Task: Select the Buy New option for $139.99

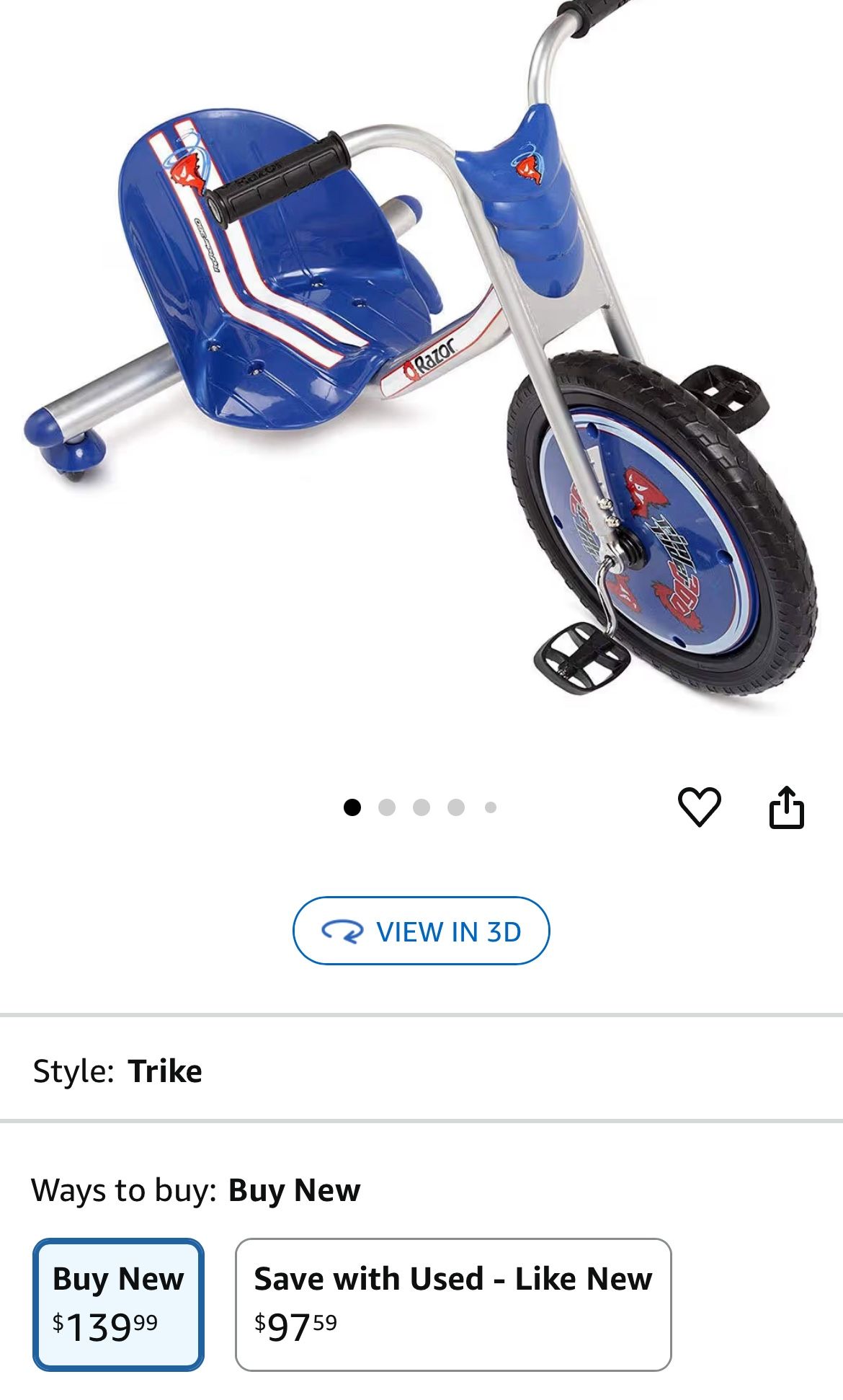Action: point(119,1304)
